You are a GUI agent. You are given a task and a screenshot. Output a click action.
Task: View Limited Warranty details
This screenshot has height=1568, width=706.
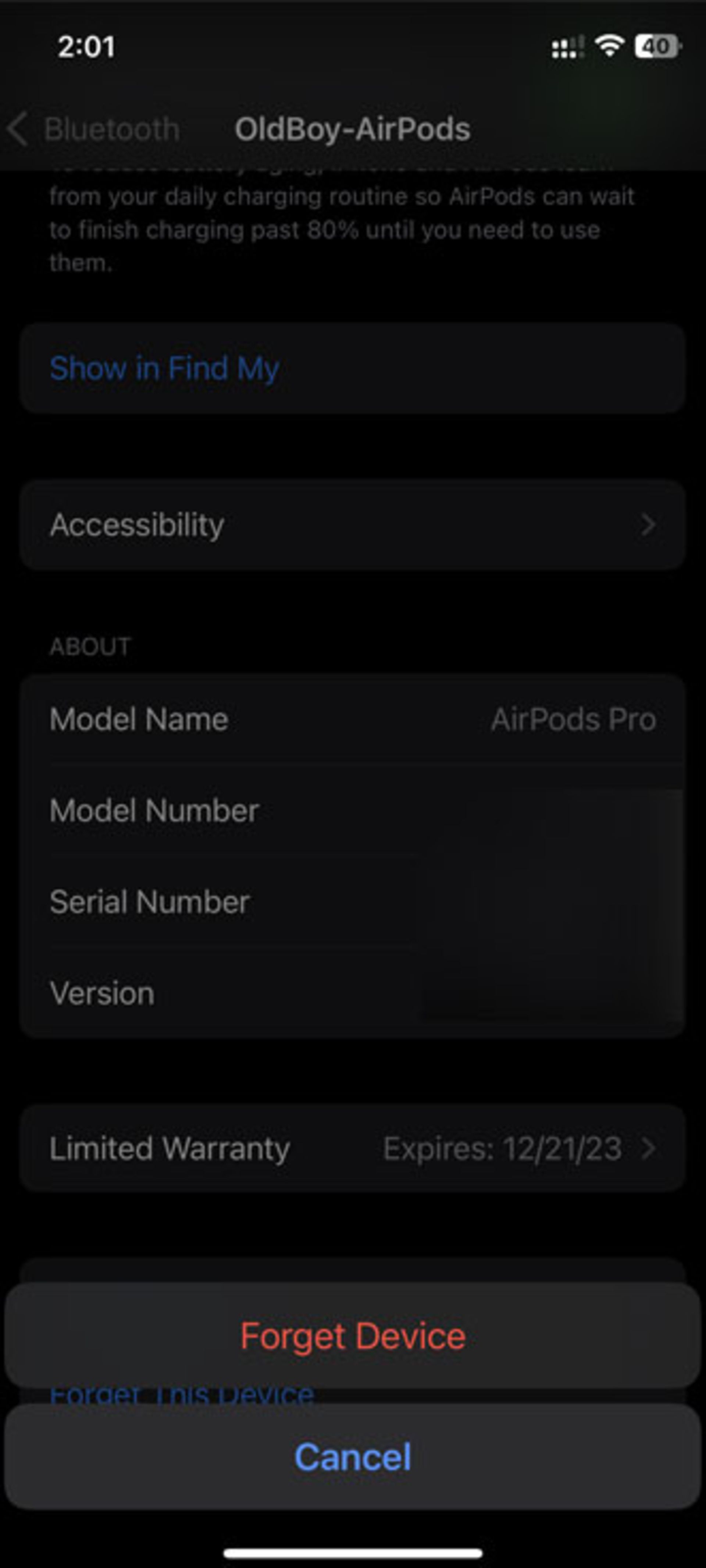353,1149
